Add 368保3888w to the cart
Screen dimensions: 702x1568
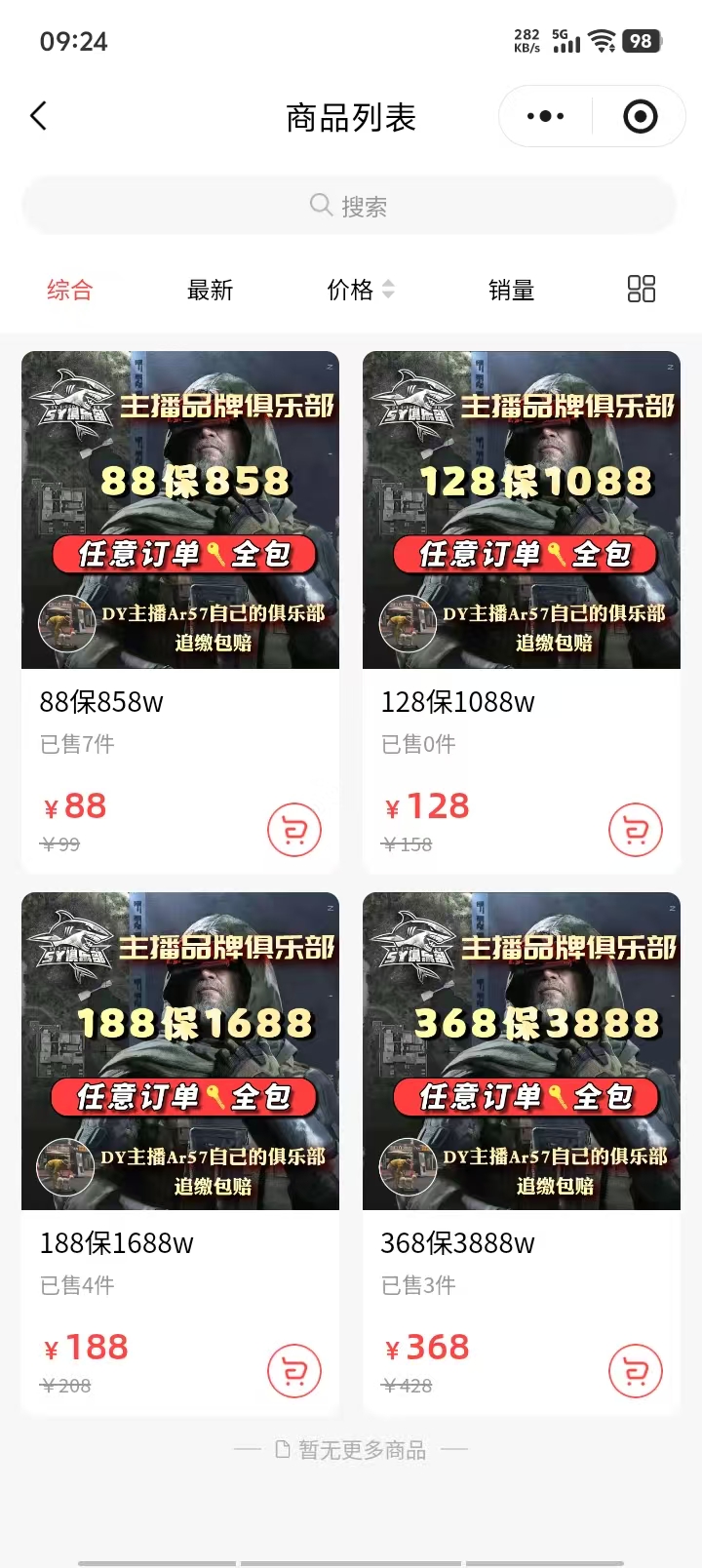pyautogui.click(x=635, y=1371)
